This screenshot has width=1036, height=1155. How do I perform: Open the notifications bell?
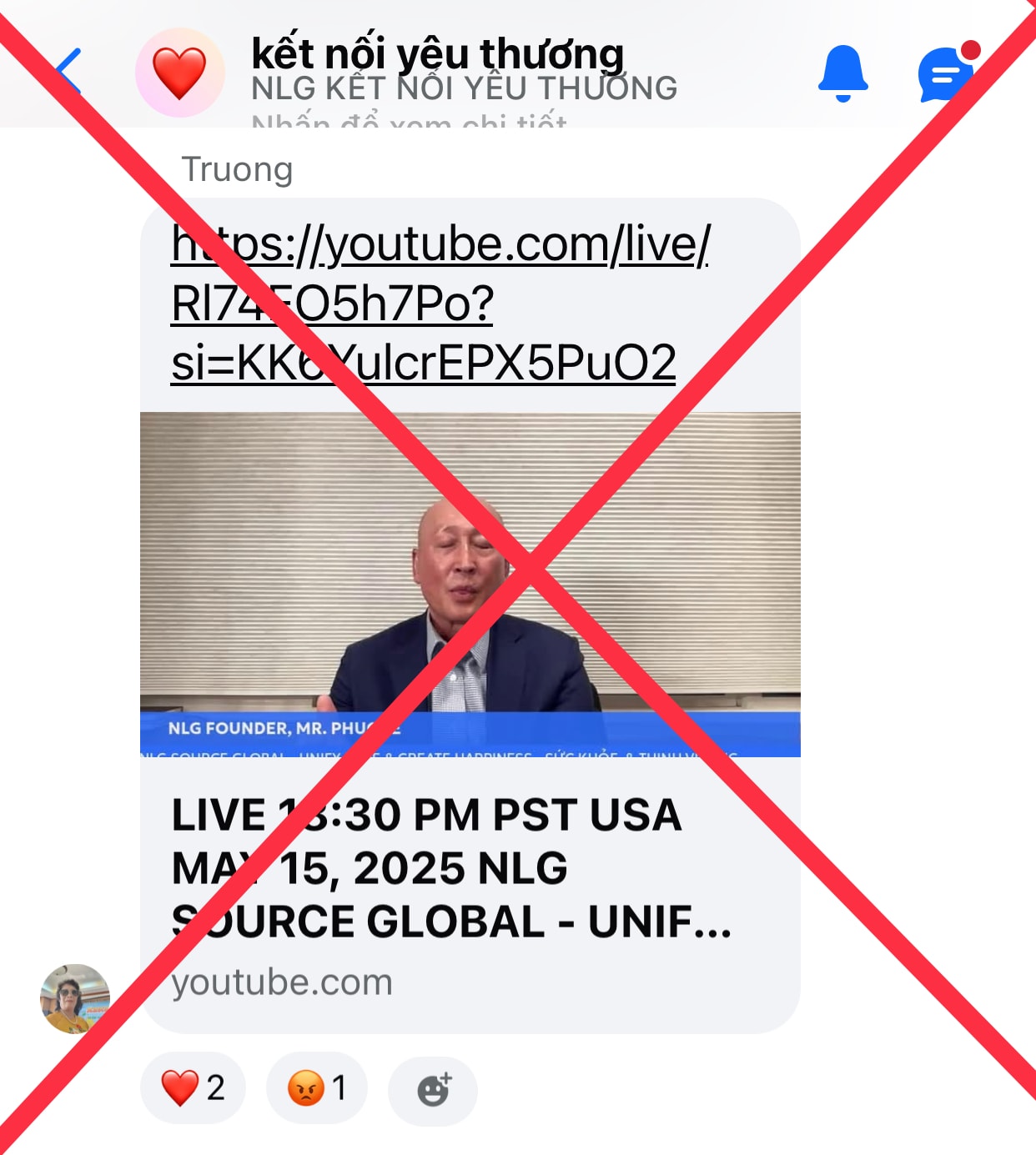[842, 73]
